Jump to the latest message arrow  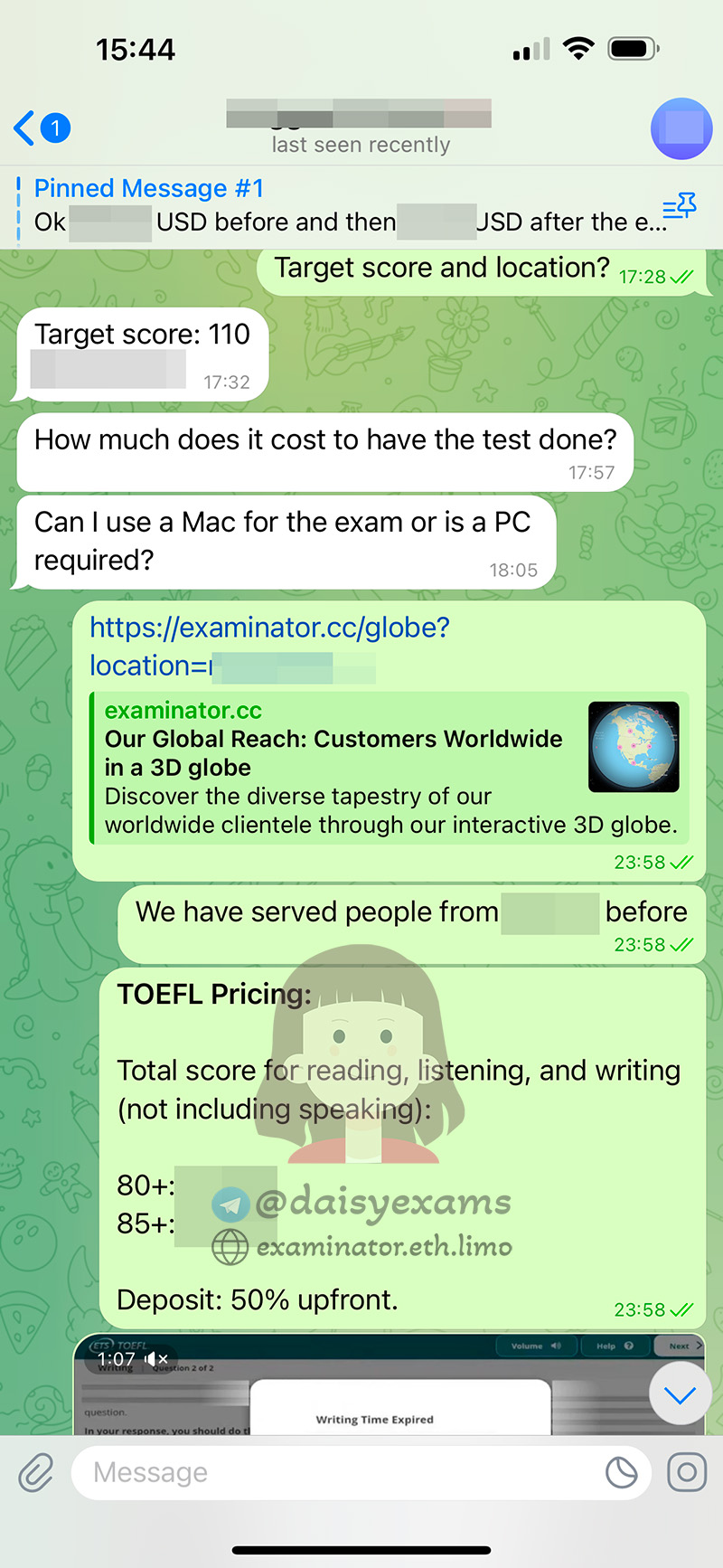pyautogui.click(x=680, y=1395)
